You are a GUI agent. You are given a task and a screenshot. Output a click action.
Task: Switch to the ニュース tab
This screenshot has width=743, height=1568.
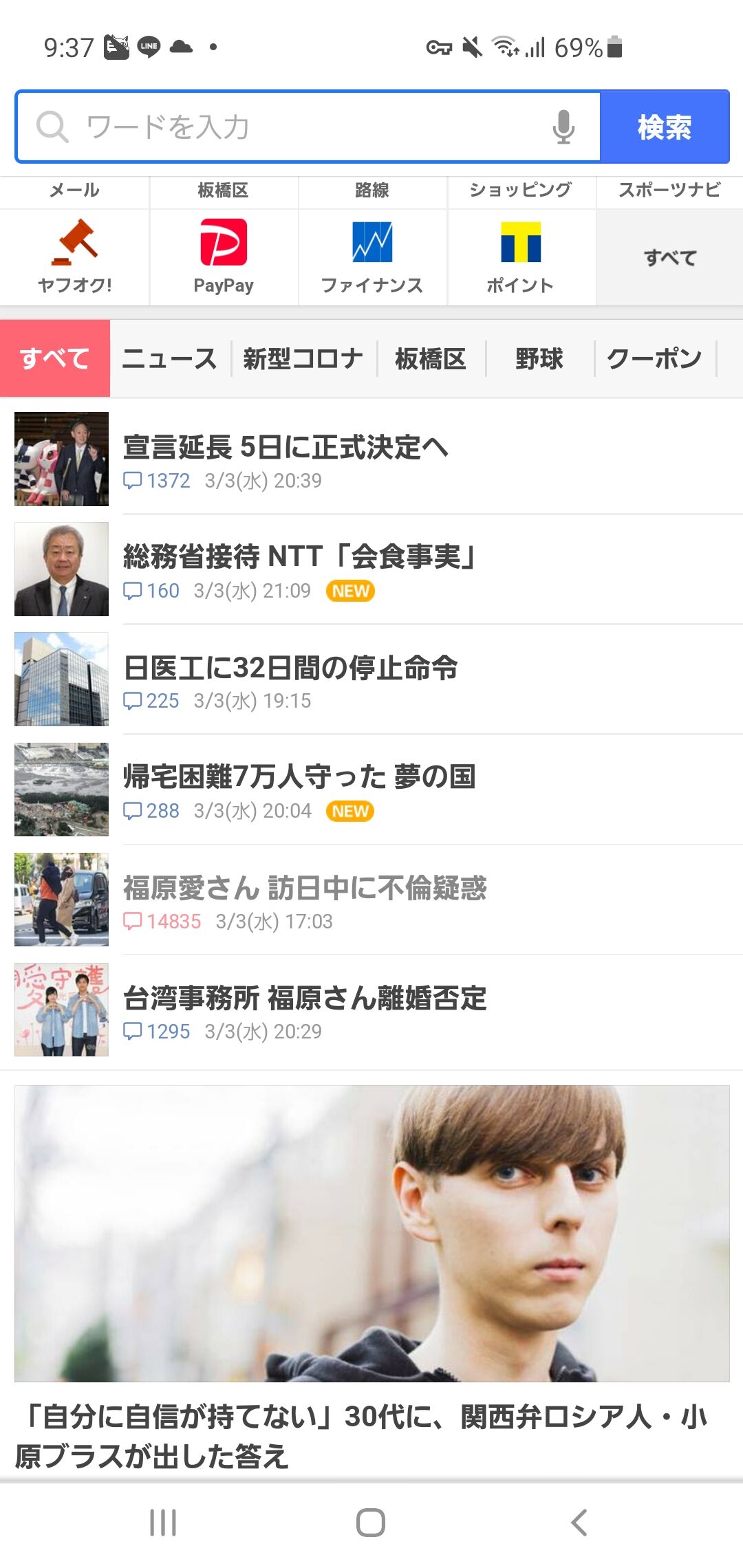pyautogui.click(x=169, y=359)
